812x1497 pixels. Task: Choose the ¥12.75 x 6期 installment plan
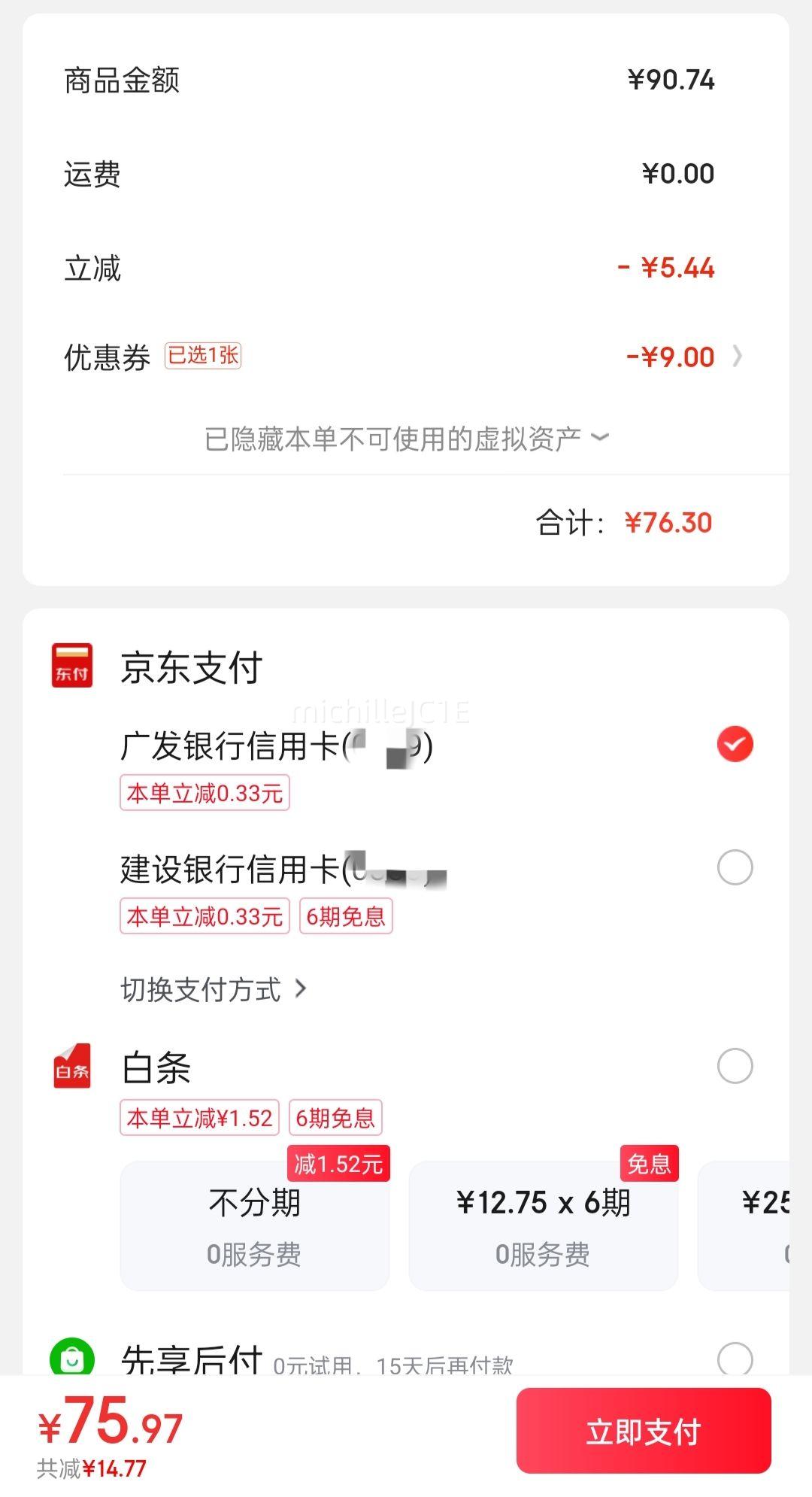click(x=543, y=1226)
